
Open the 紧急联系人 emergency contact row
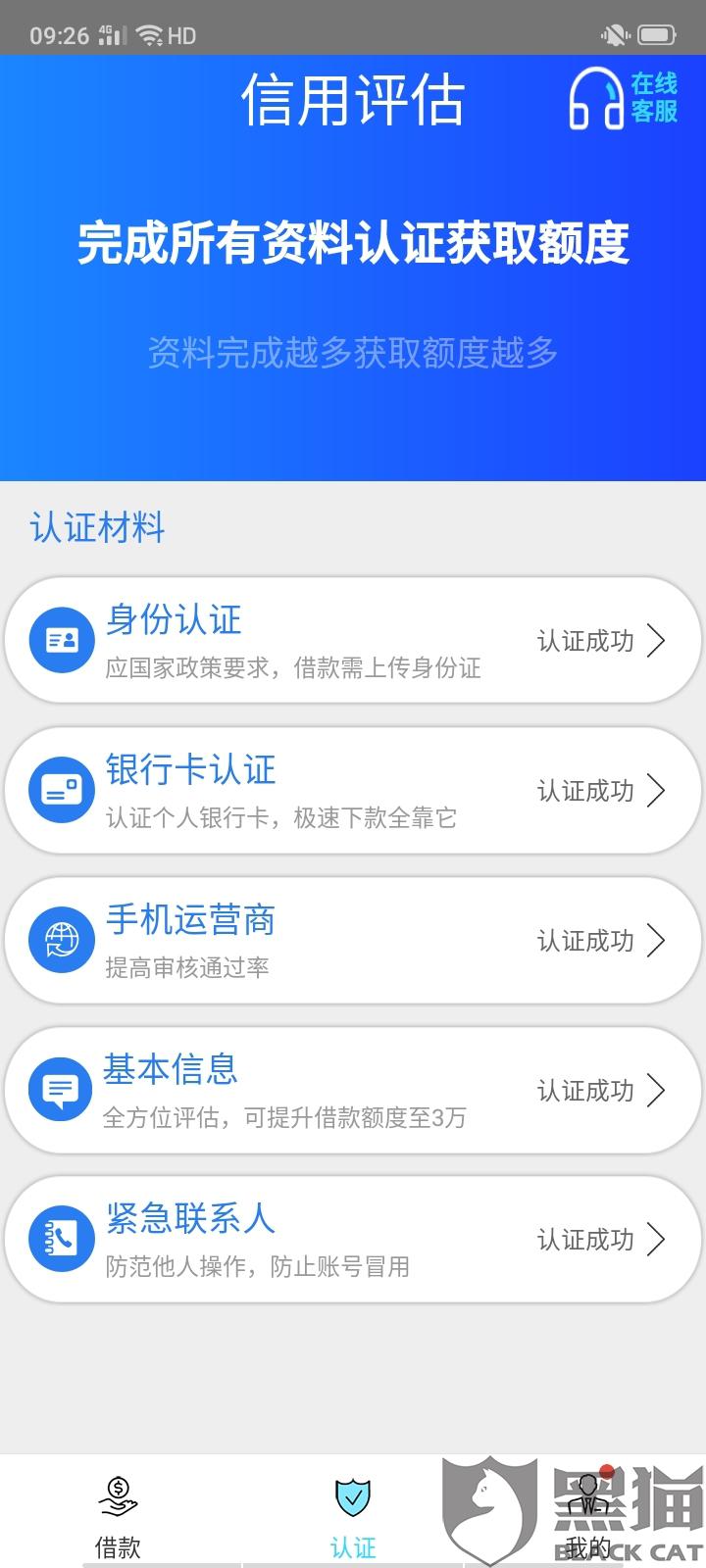[353, 1240]
